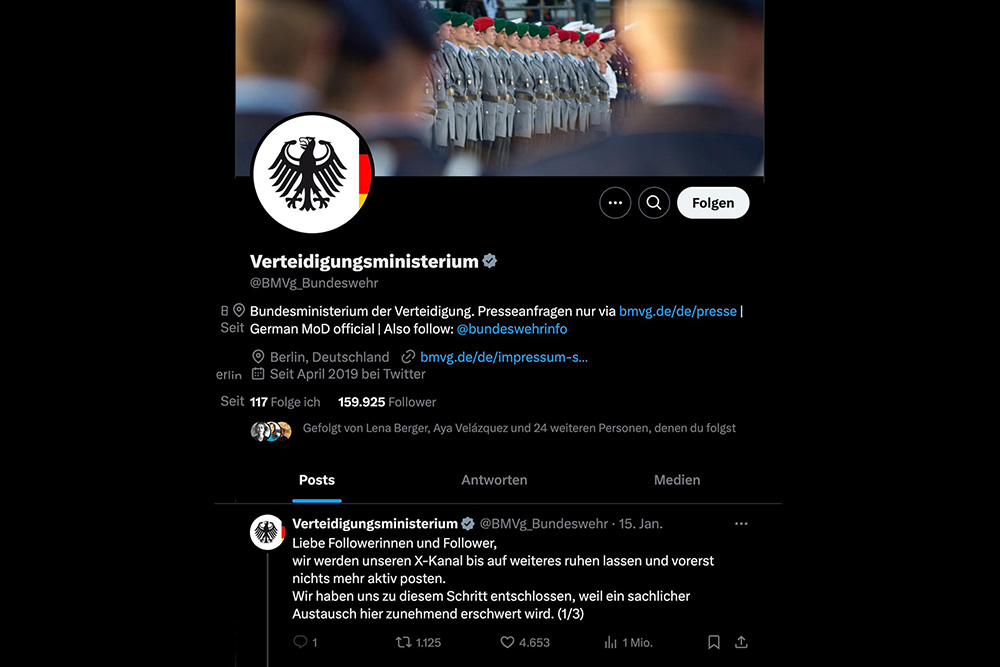View the 117 Folge ich list

285,402
